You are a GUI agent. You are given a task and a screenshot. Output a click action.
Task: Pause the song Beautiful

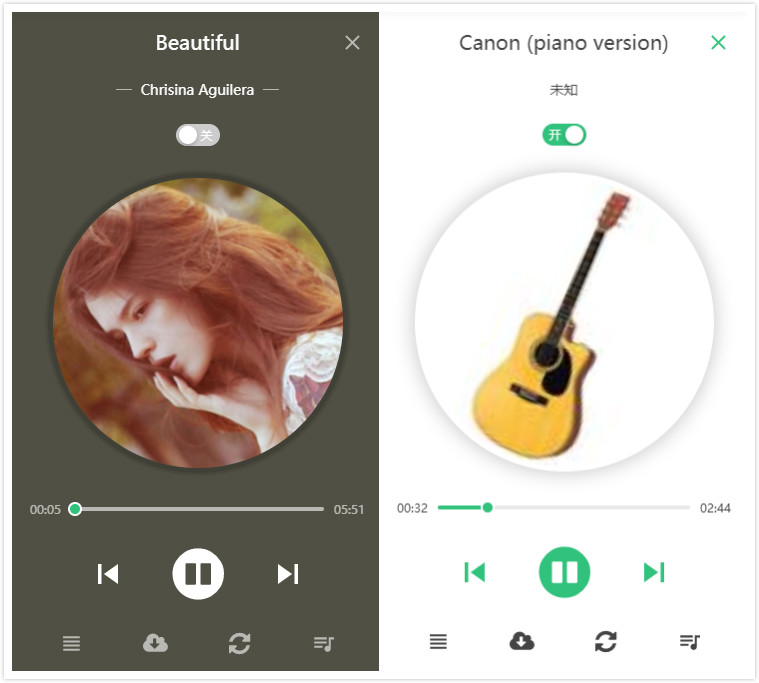[198, 573]
